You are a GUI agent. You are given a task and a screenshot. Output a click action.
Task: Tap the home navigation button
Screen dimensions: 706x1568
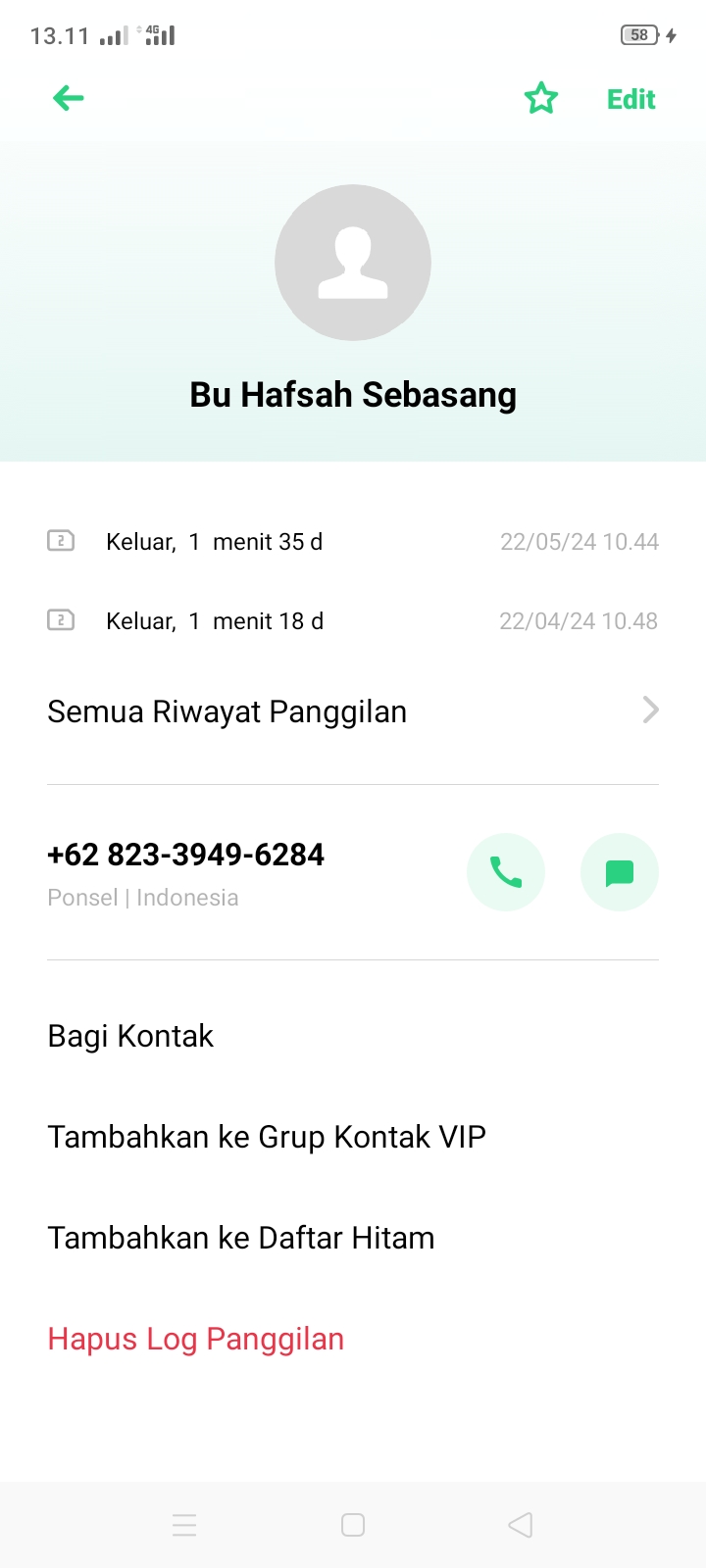tap(352, 1525)
